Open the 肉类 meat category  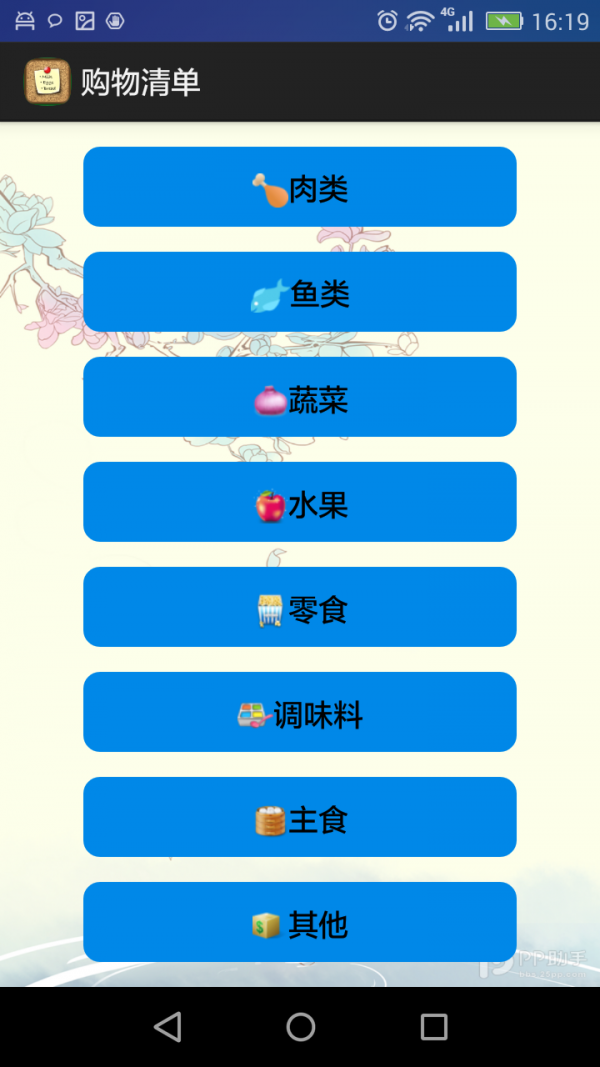pos(300,187)
